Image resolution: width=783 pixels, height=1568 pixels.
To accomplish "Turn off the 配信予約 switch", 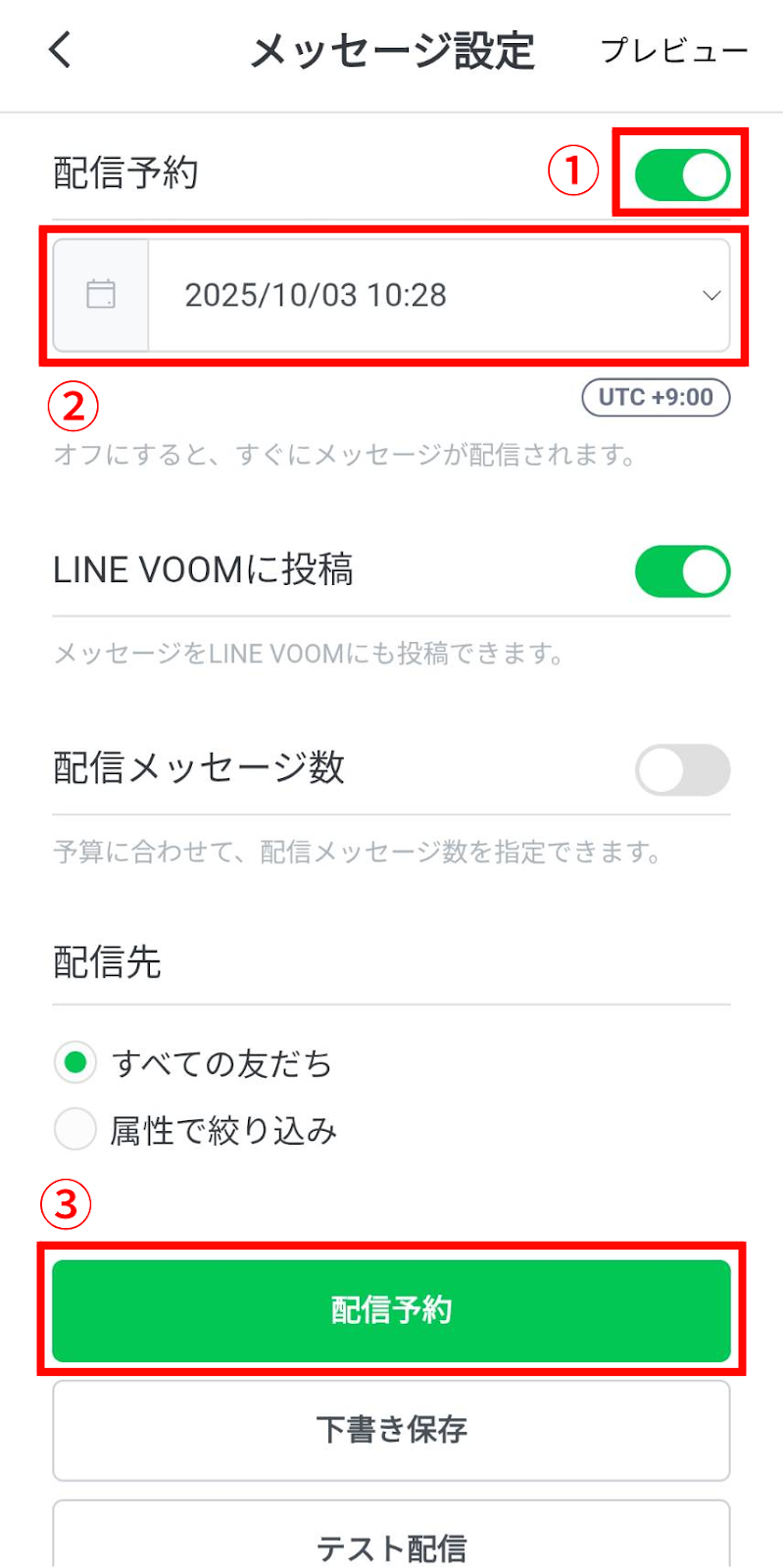I will (682, 174).
